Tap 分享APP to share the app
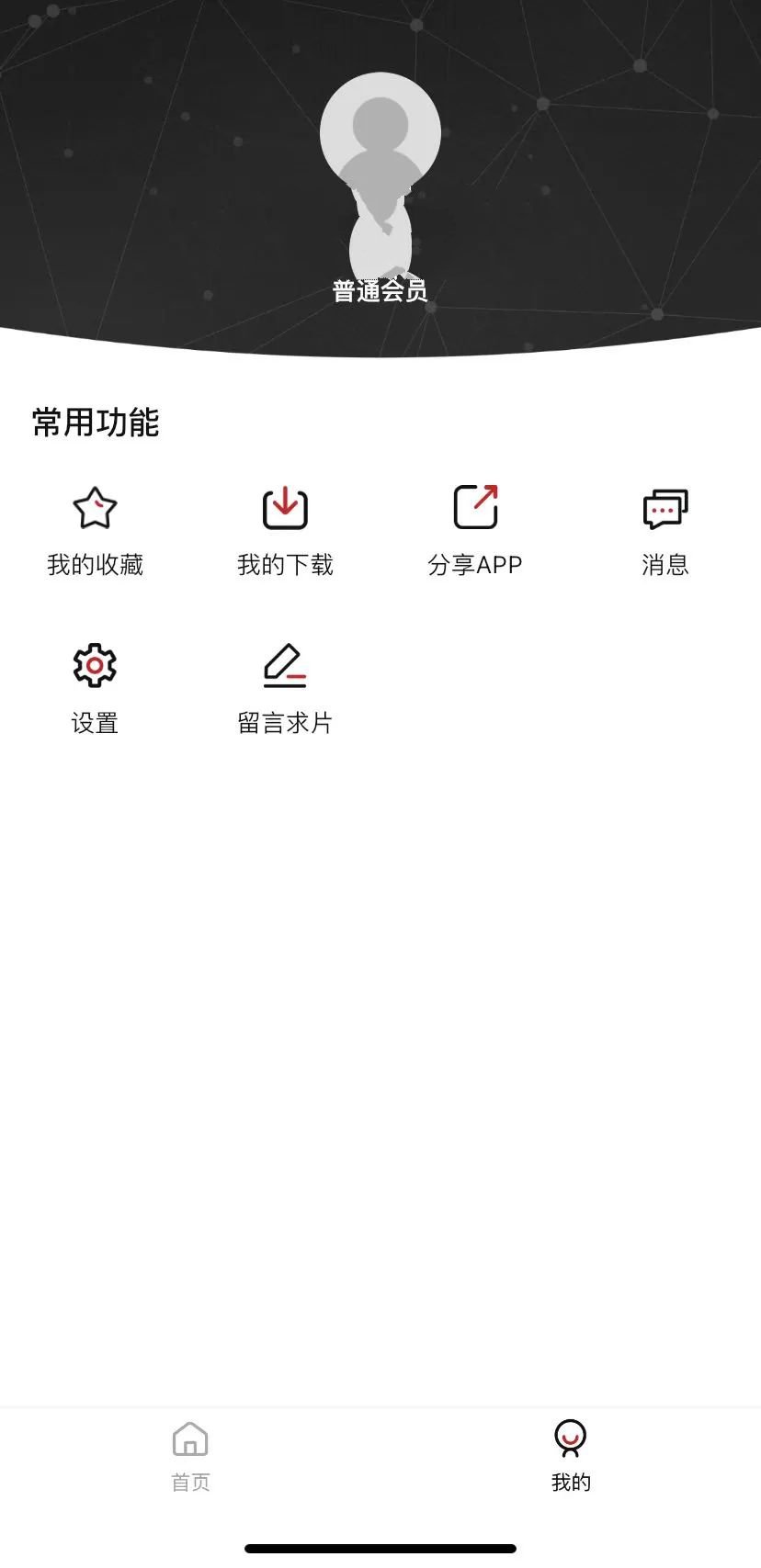 coord(475,532)
